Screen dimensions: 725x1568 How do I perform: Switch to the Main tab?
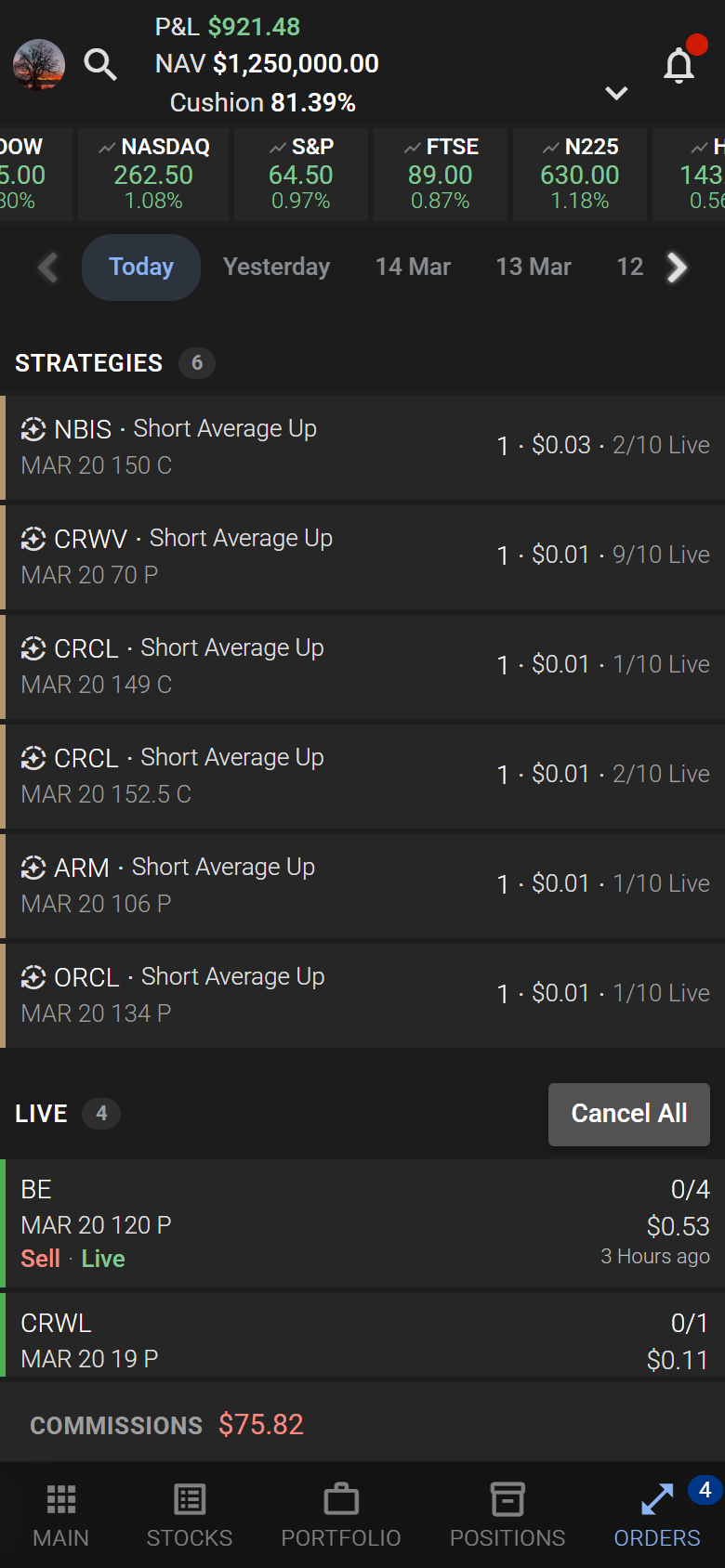coord(61,1516)
